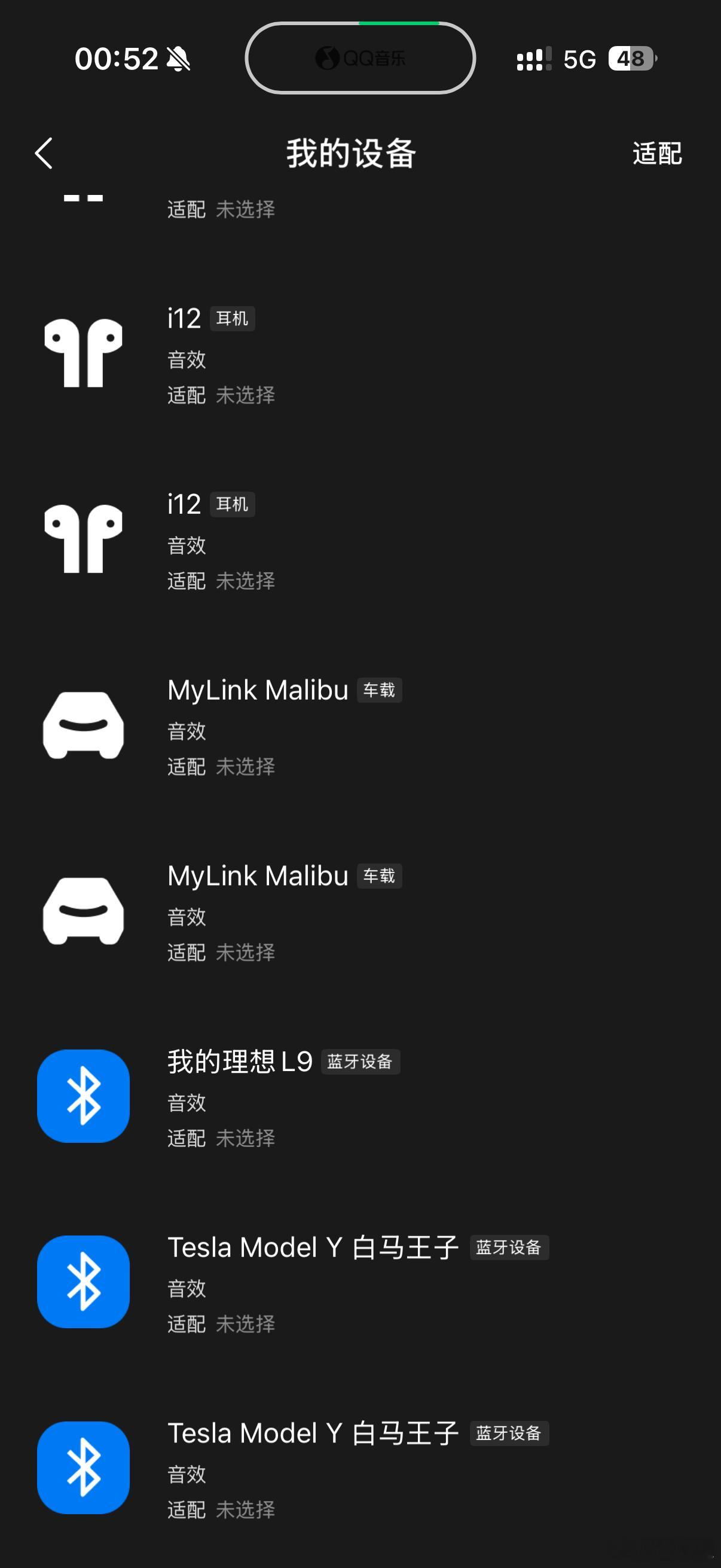Expand 音效 options for the 我的理想 L9
The image size is (721, 1568).
(186, 1102)
